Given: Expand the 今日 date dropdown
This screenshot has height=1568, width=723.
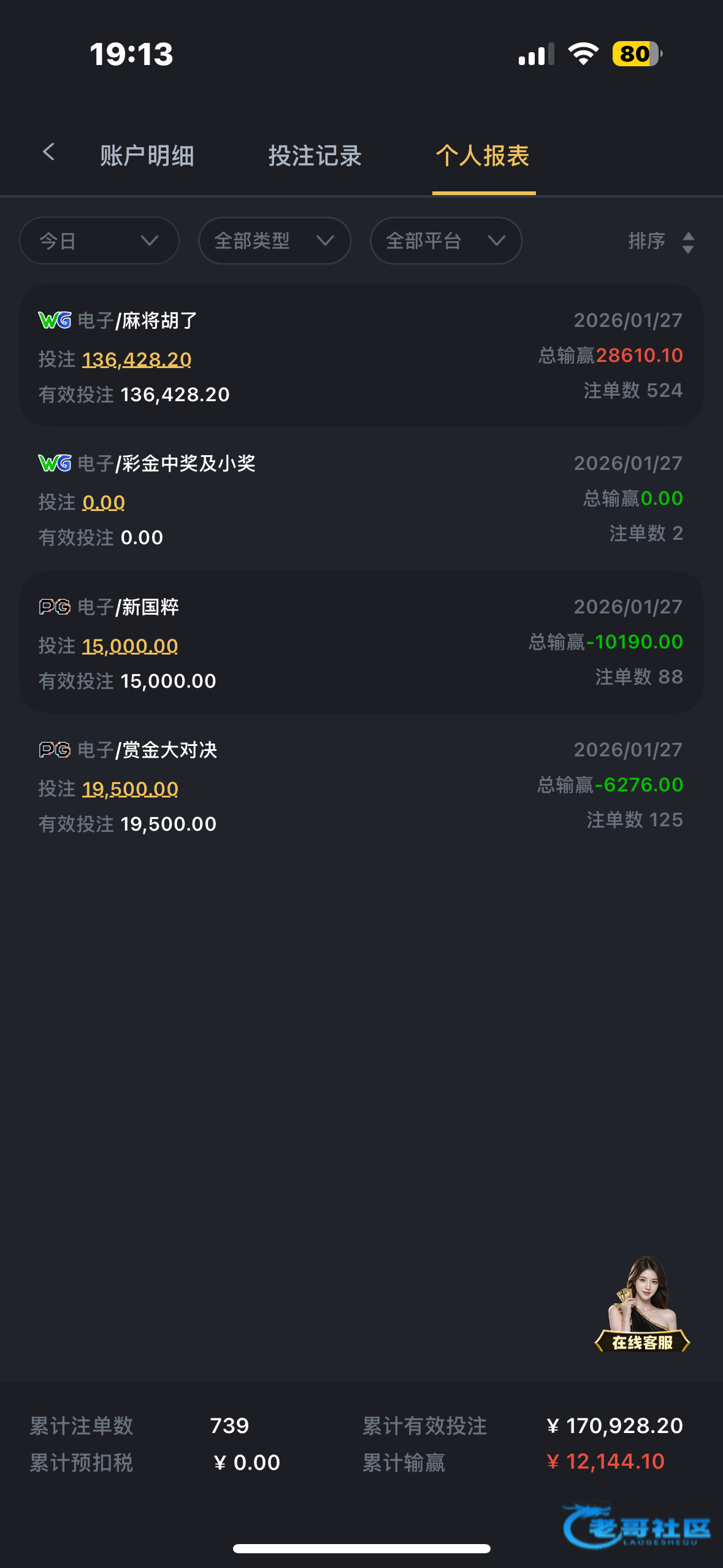Looking at the screenshot, I should (99, 240).
